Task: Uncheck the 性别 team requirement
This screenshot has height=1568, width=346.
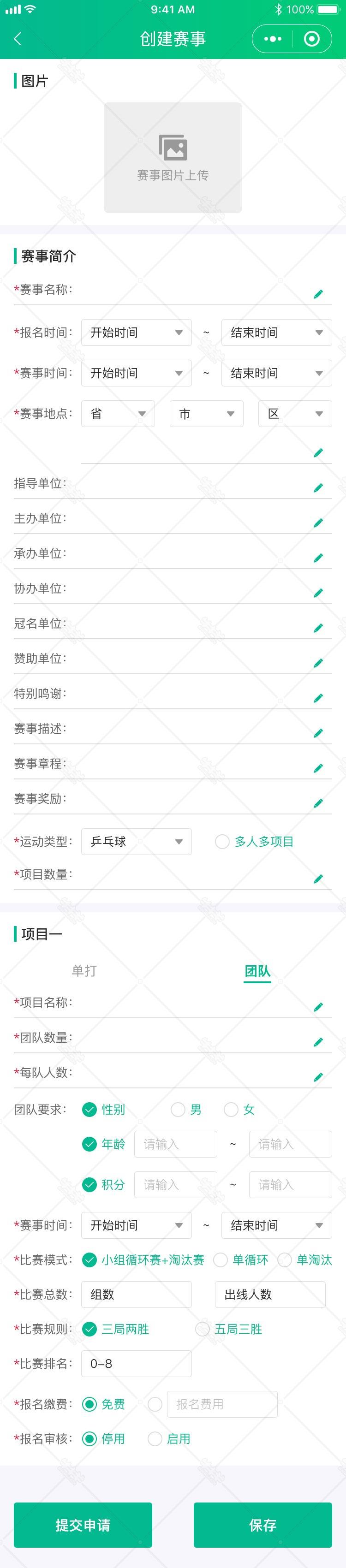Action: point(89,1110)
